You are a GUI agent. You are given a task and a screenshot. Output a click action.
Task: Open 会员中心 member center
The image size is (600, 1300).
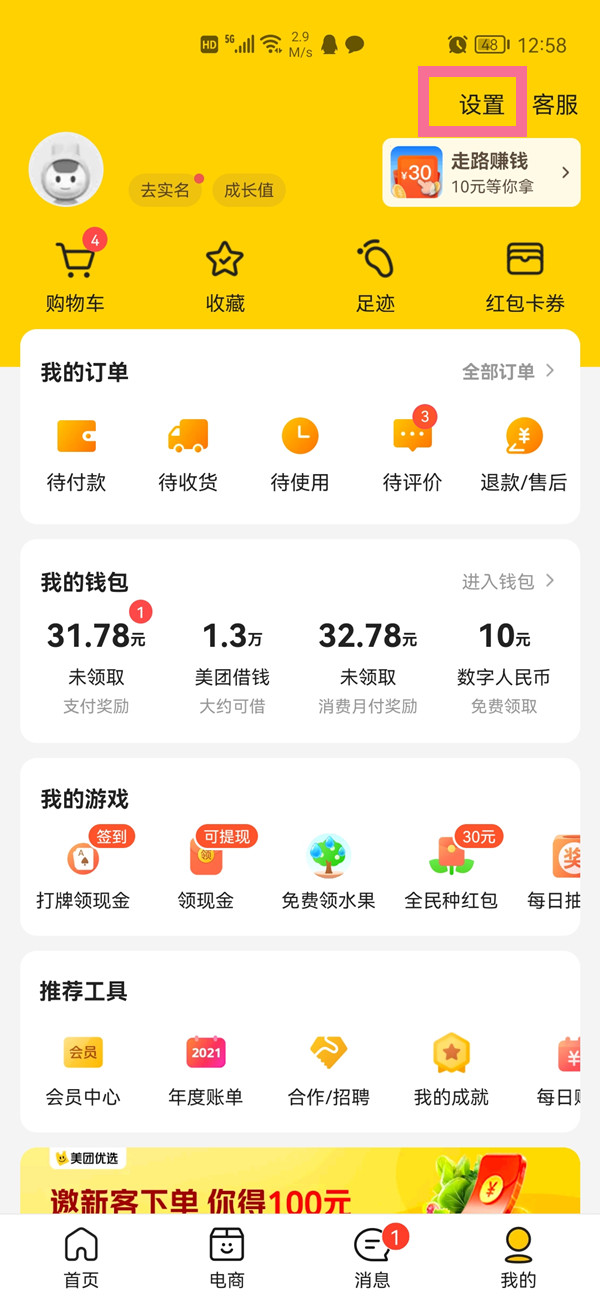click(83, 1067)
